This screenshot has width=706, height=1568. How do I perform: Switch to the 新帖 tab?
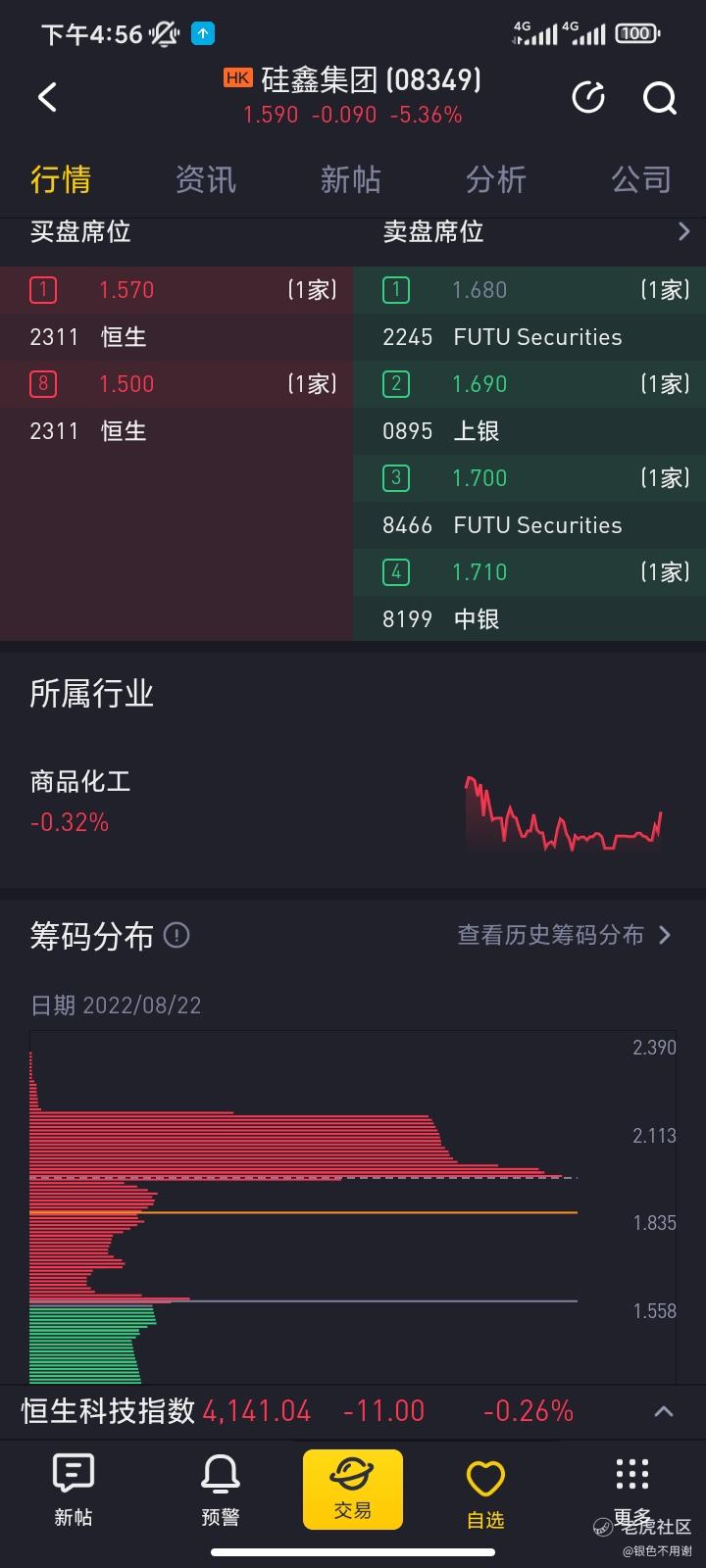(x=351, y=179)
